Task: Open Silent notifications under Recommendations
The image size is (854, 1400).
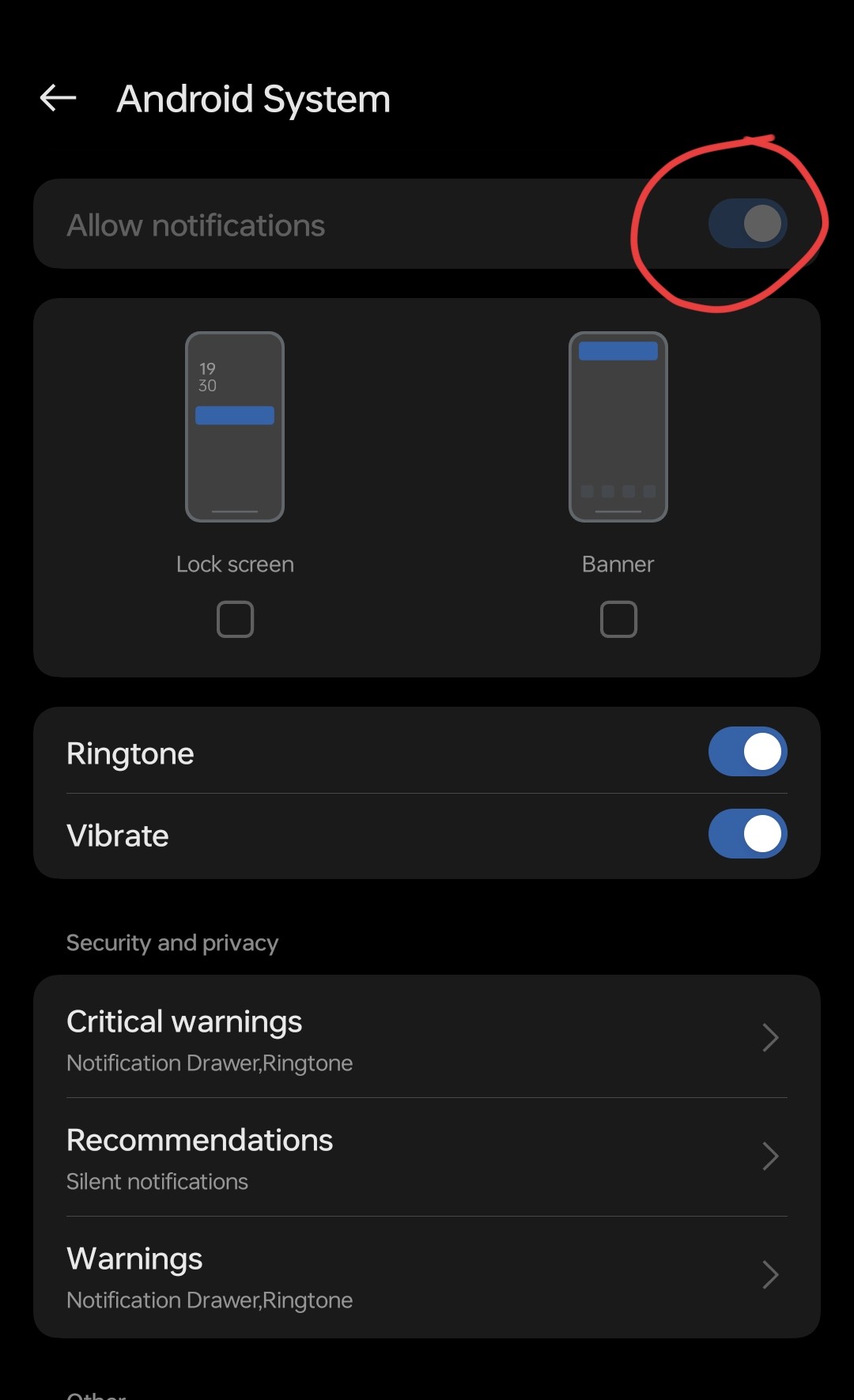Action: (157, 1181)
